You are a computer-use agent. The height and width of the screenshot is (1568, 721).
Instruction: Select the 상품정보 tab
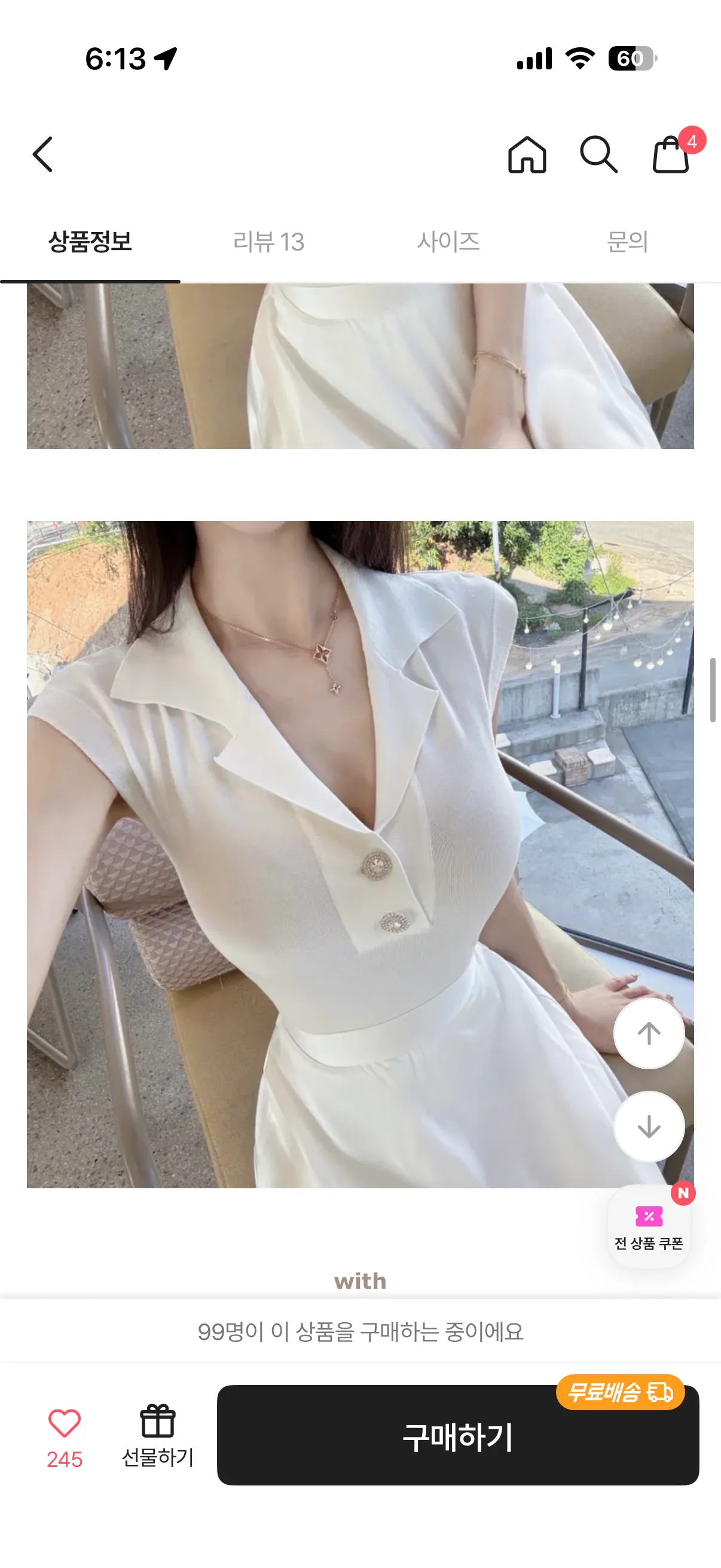pos(90,242)
